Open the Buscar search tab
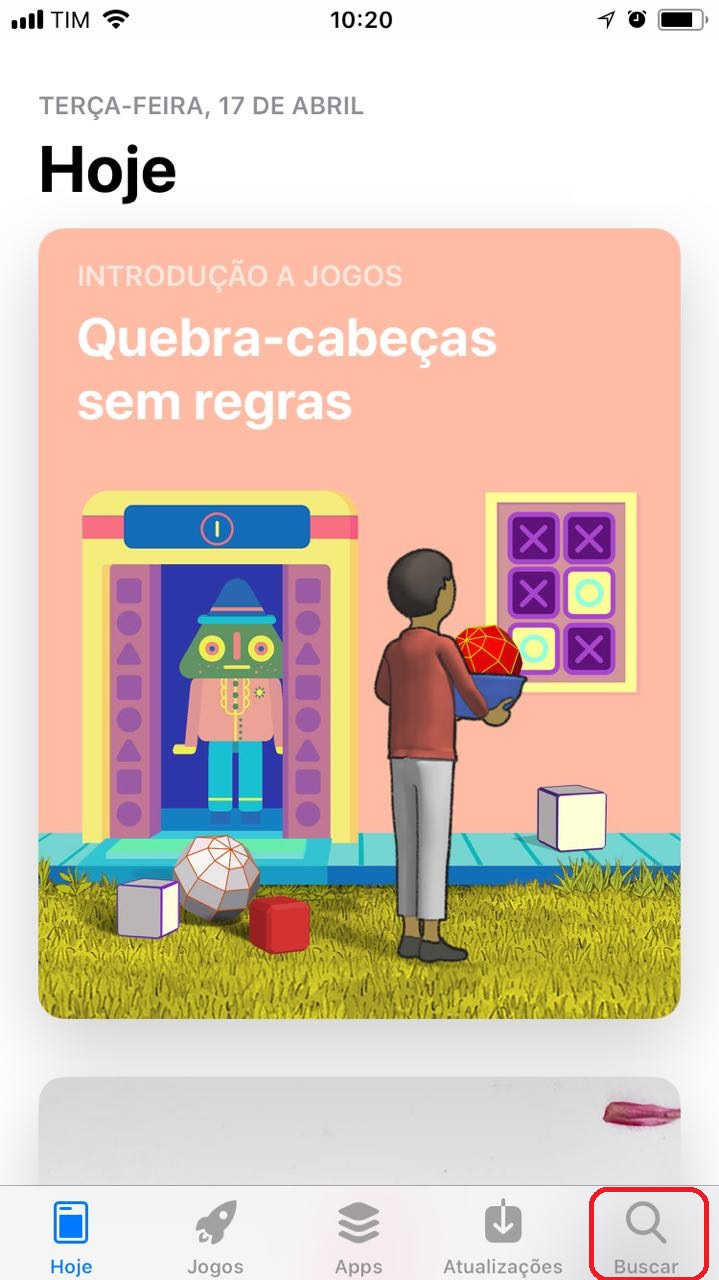Screen dimensions: 719x1280 coord(646,1236)
